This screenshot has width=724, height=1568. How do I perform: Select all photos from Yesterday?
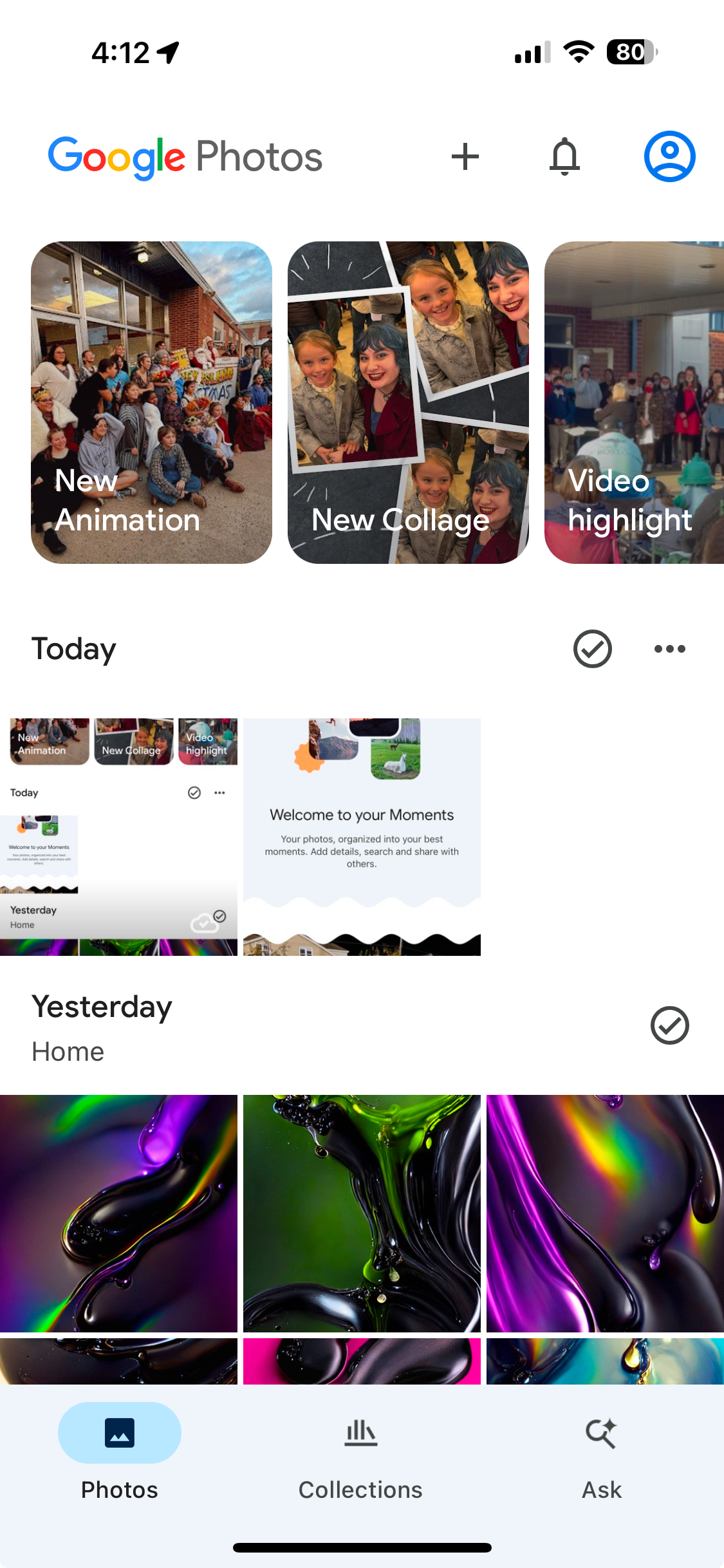tap(669, 1025)
